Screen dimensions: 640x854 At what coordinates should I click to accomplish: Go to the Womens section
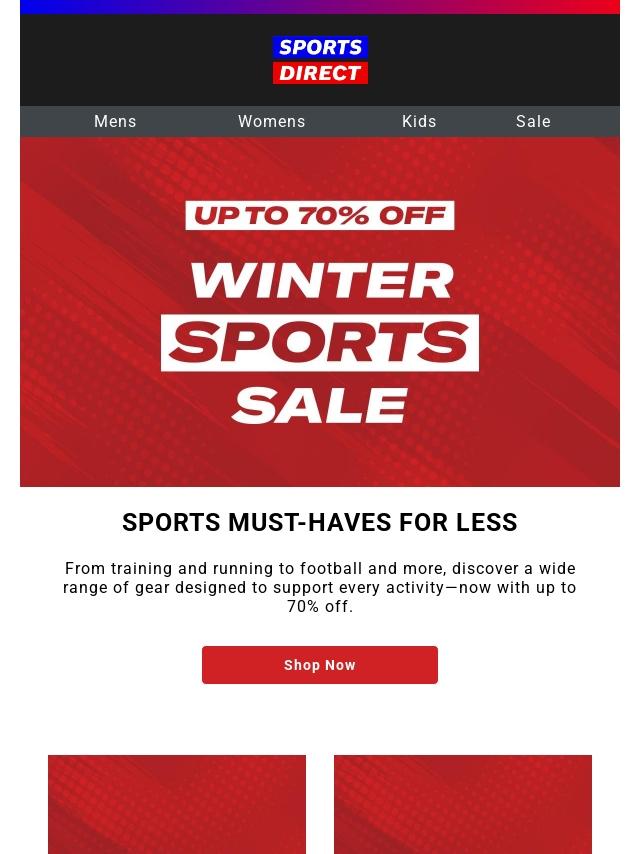coord(272,122)
